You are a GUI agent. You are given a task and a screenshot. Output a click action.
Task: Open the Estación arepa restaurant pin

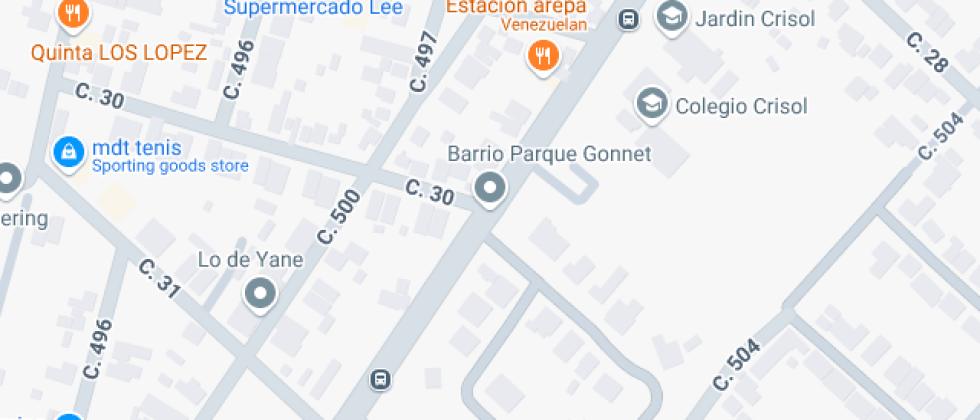coord(543,55)
